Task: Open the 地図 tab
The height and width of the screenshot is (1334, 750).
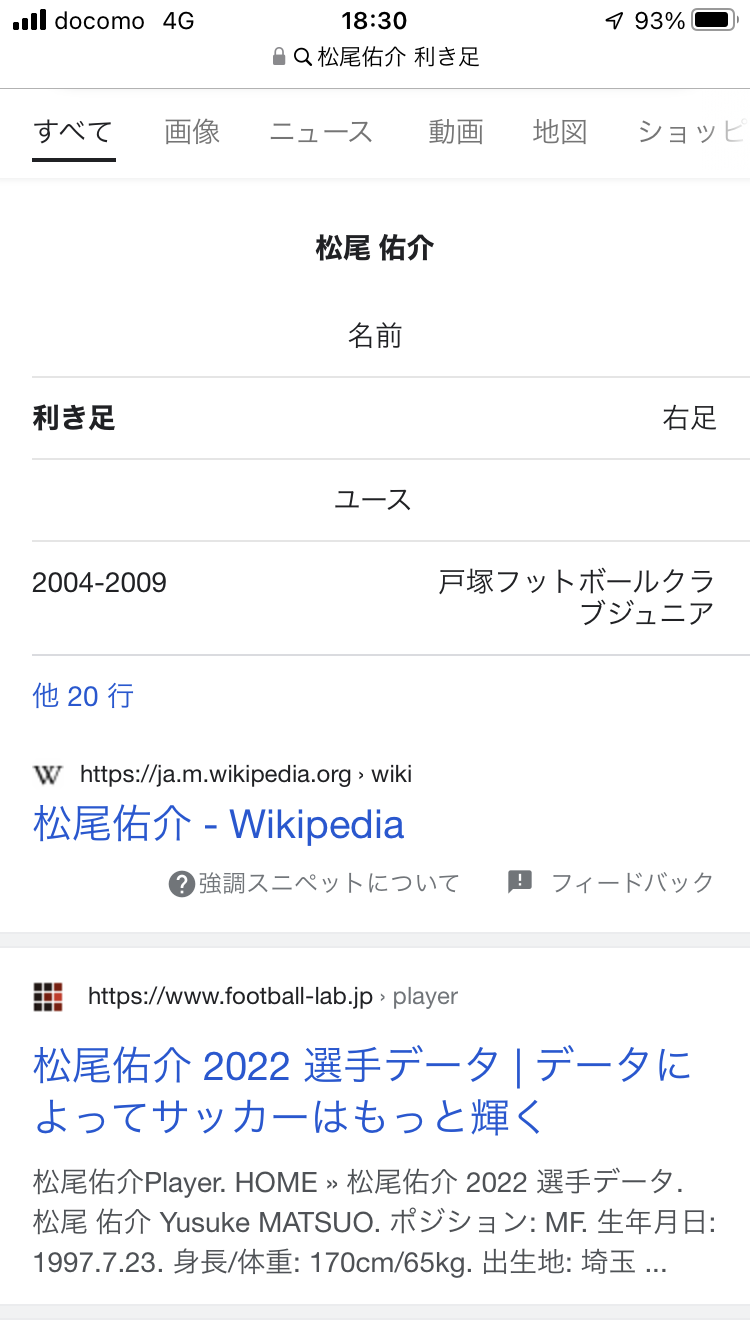Action: (x=560, y=132)
